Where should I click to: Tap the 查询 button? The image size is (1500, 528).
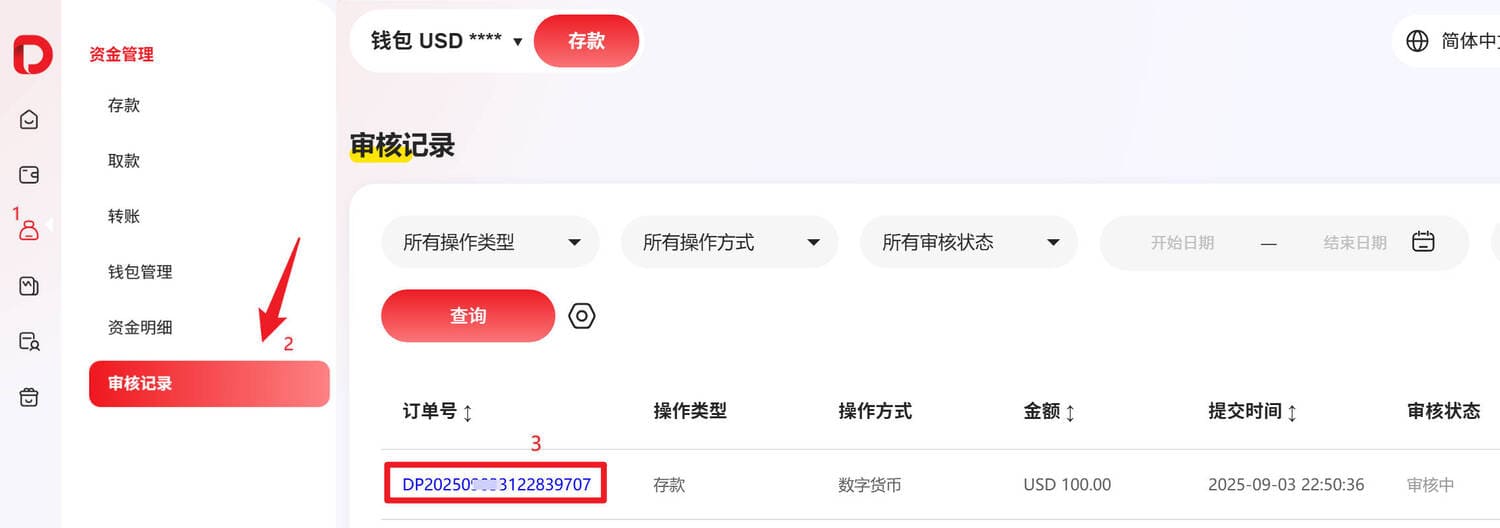[x=467, y=316]
